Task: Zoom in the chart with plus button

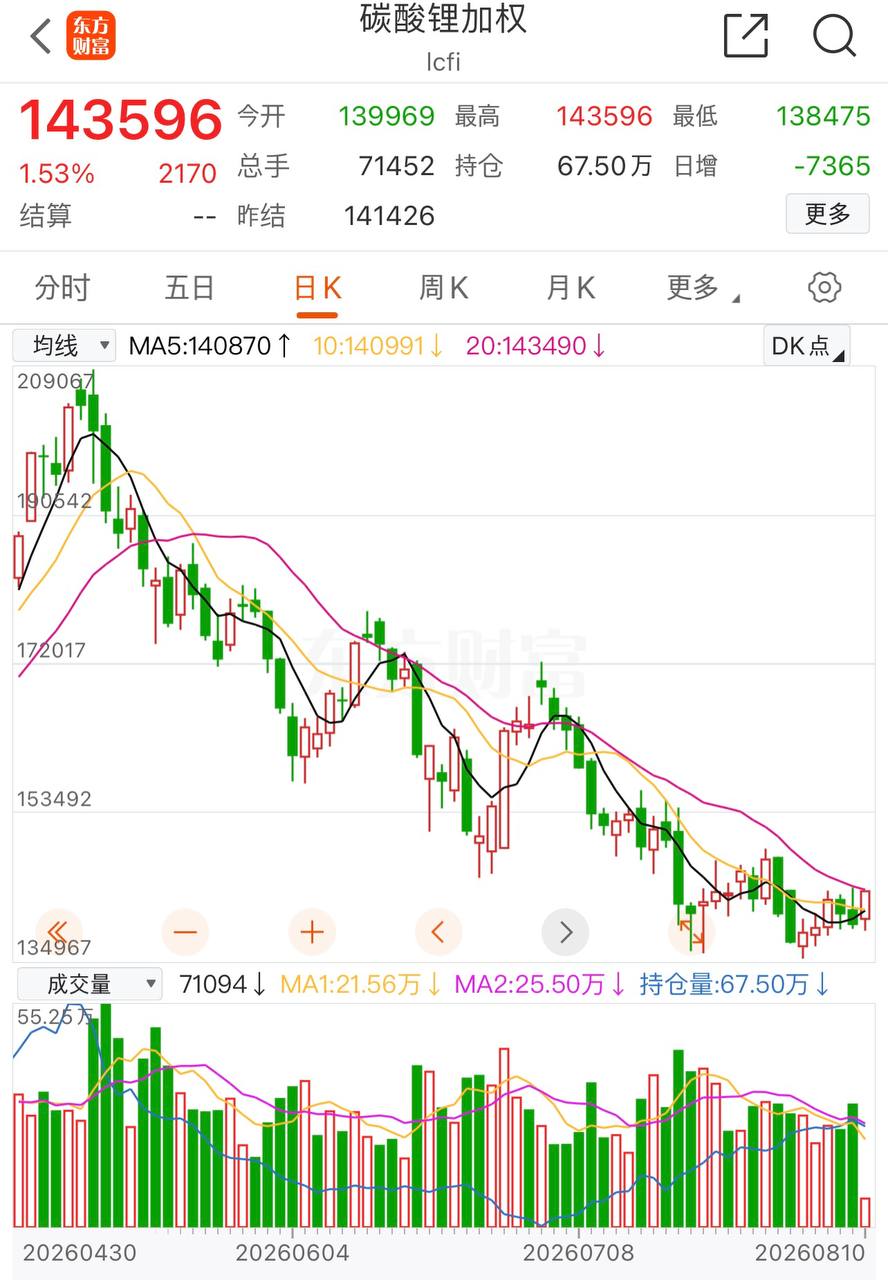Action: coord(312,933)
